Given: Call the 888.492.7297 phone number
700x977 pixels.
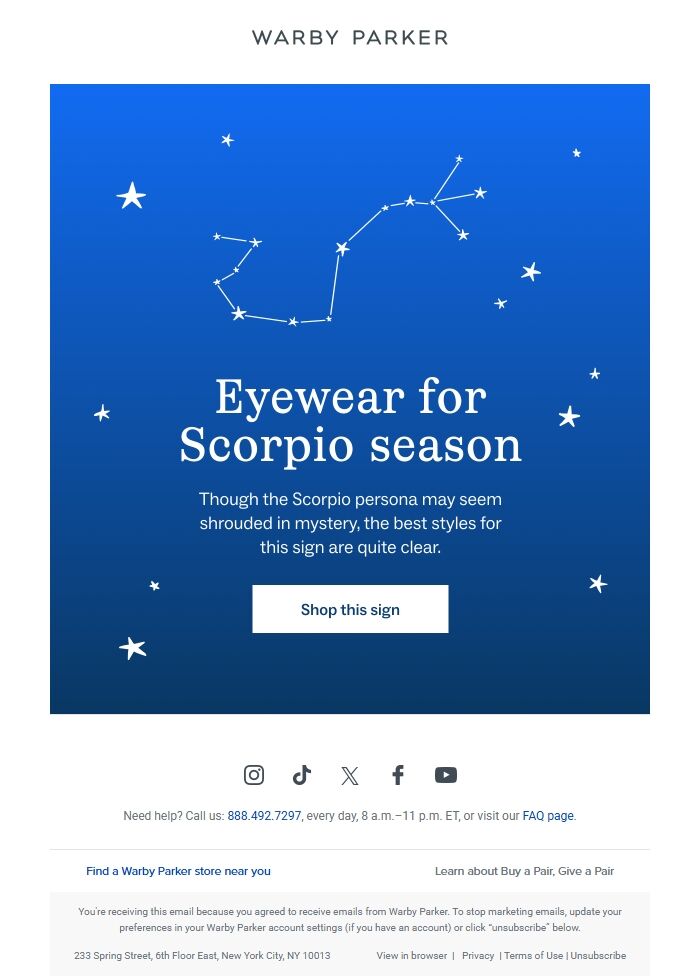Looking at the screenshot, I should pyautogui.click(x=264, y=816).
